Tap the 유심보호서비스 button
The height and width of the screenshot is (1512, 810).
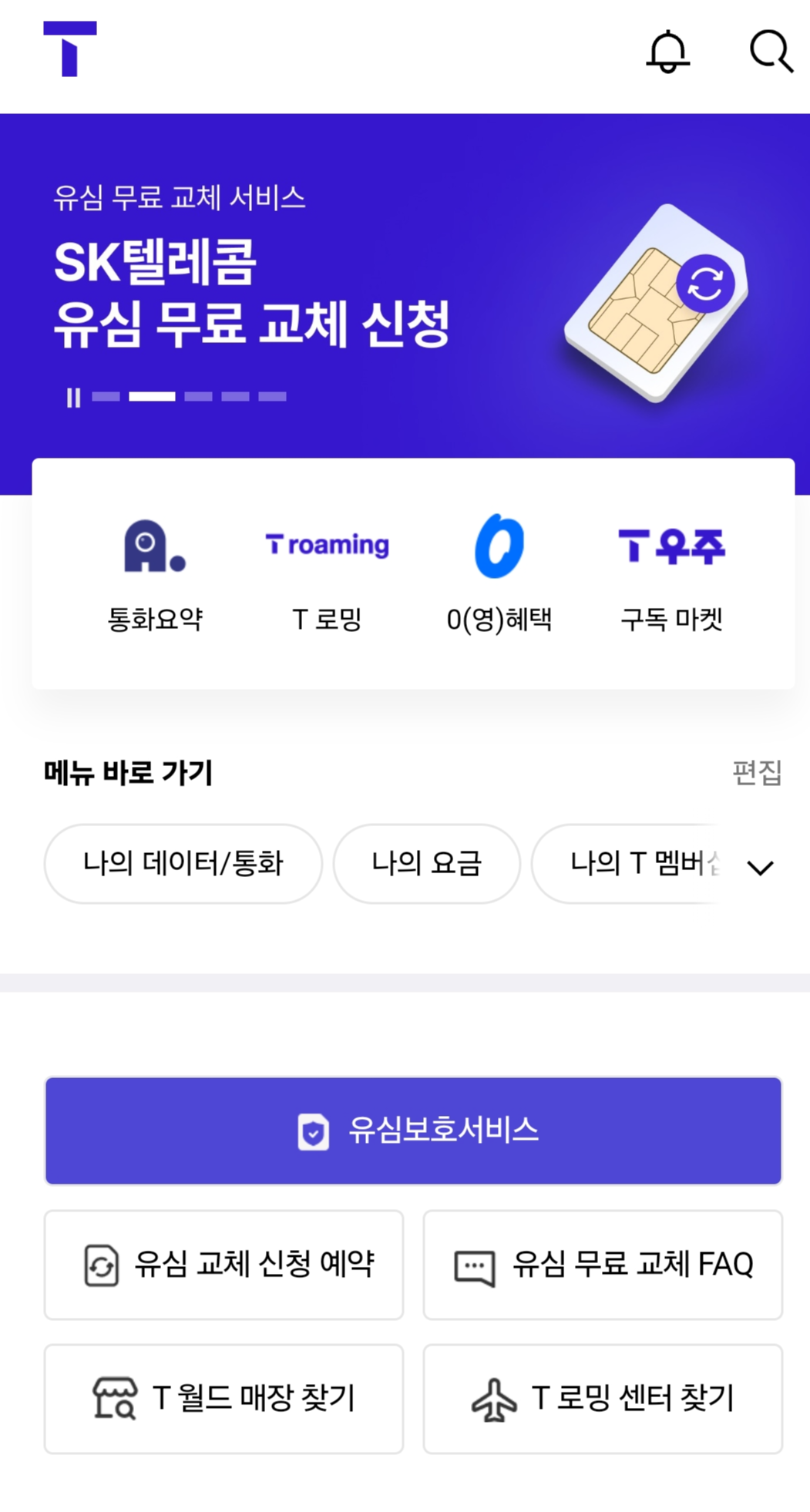[x=414, y=1131]
